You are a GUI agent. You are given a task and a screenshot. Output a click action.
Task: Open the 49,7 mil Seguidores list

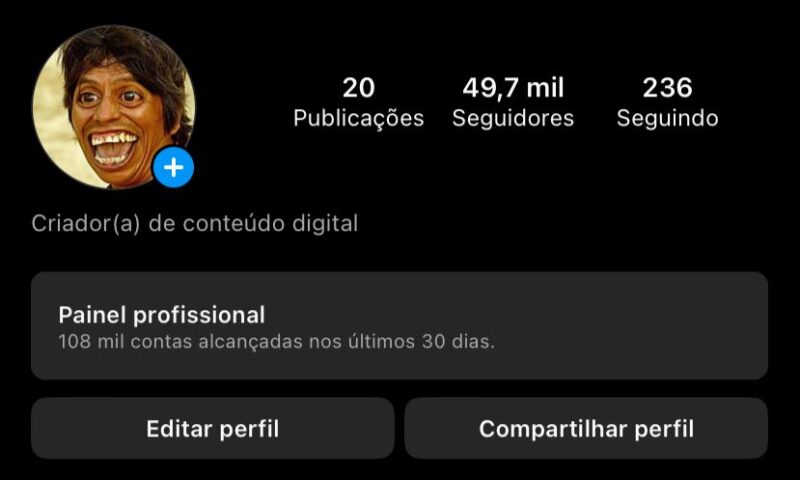pyautogui.click(x=513, y=102)
